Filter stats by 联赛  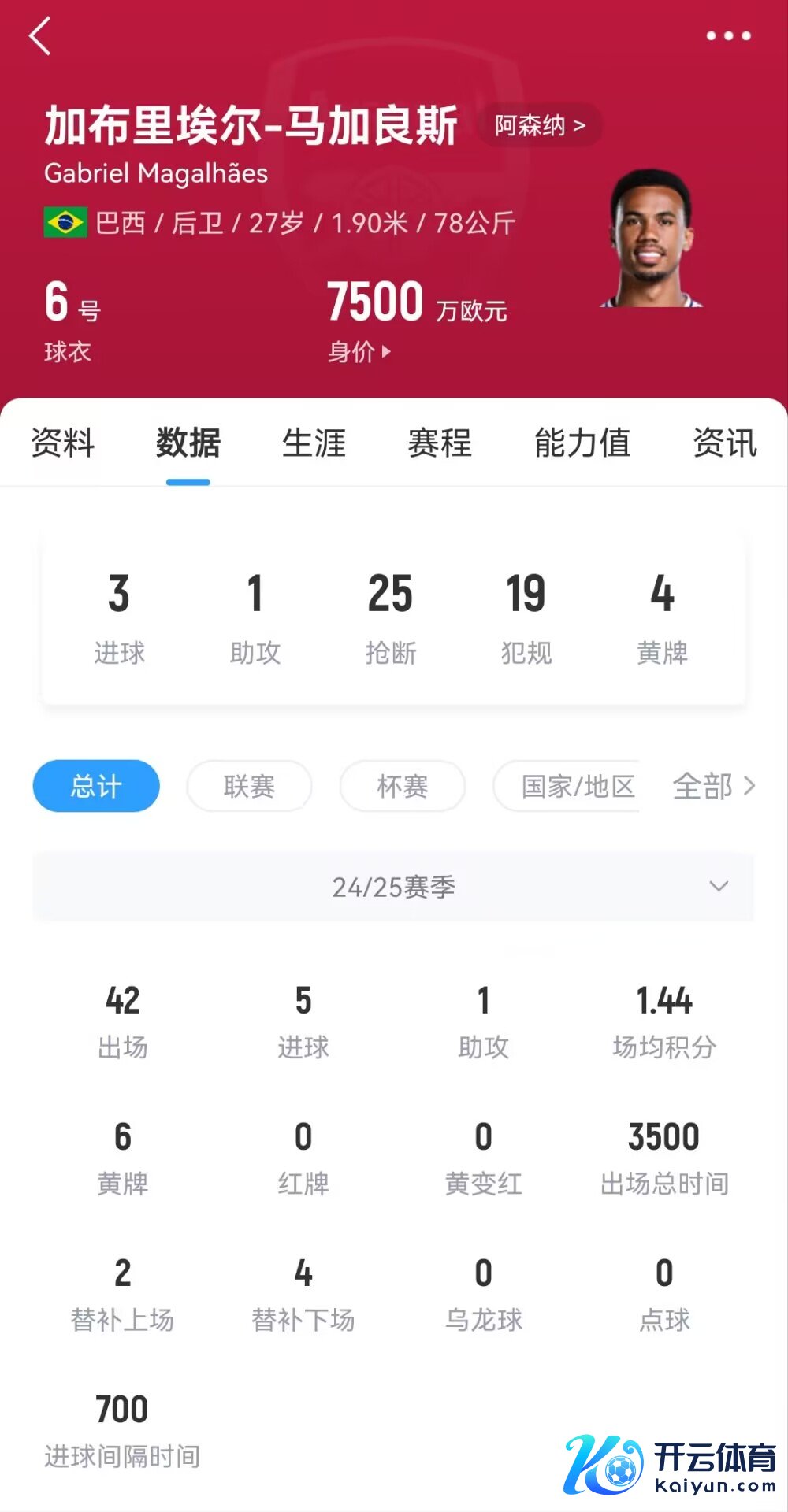[249, 786]
